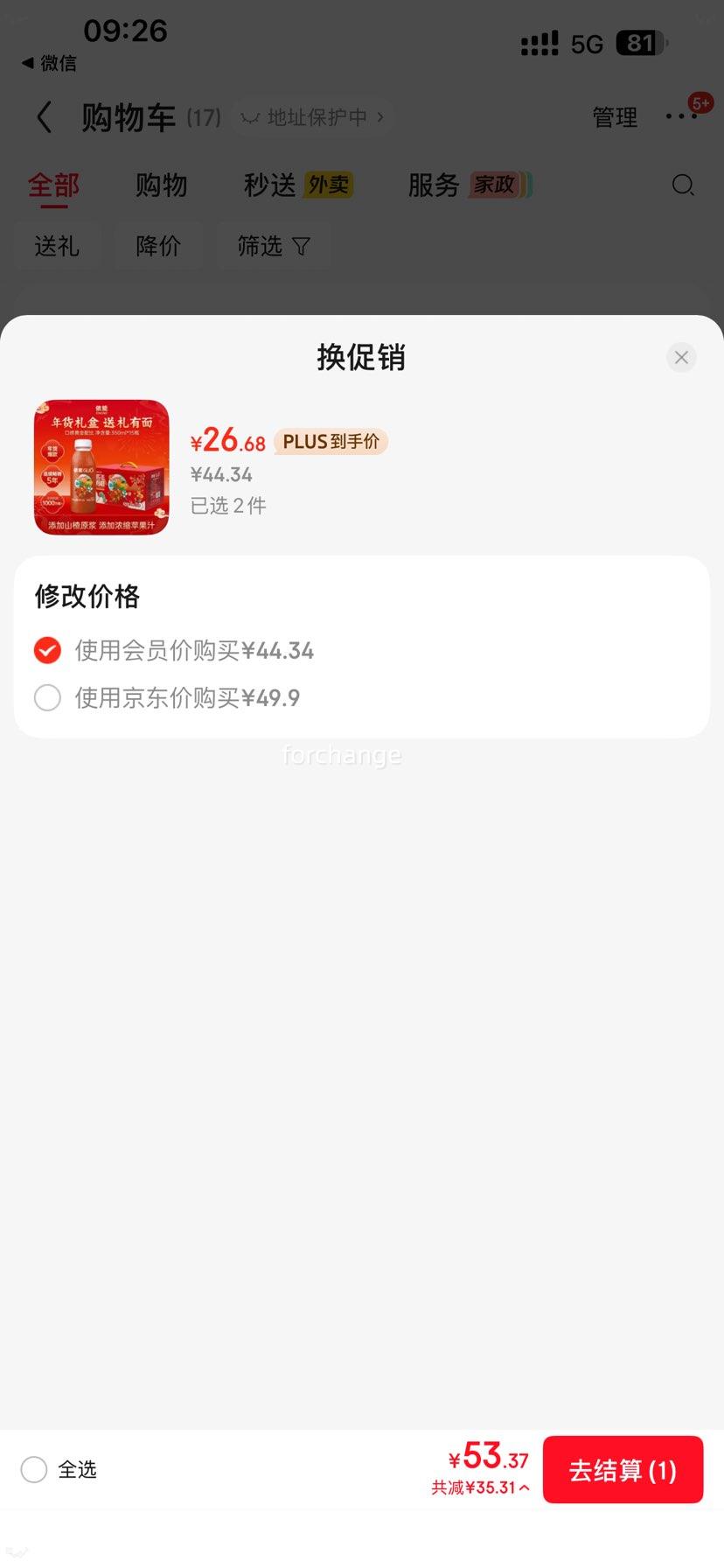Return to WeChat via 微信 back link

[49, 63]
